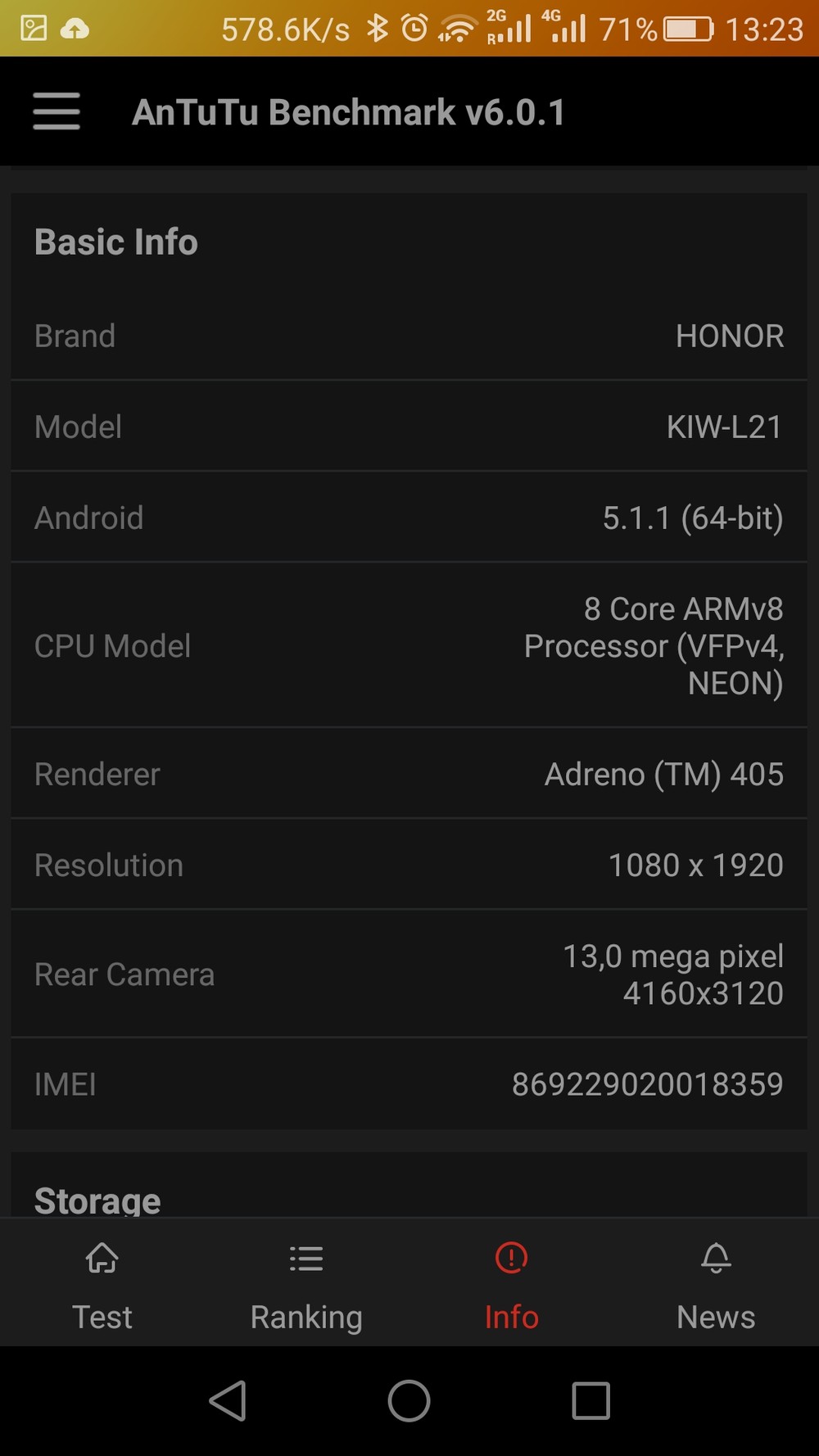The width and height of the screenshot is (819, 1456).
Task: Open the News tab
Action: (716, 1284)
